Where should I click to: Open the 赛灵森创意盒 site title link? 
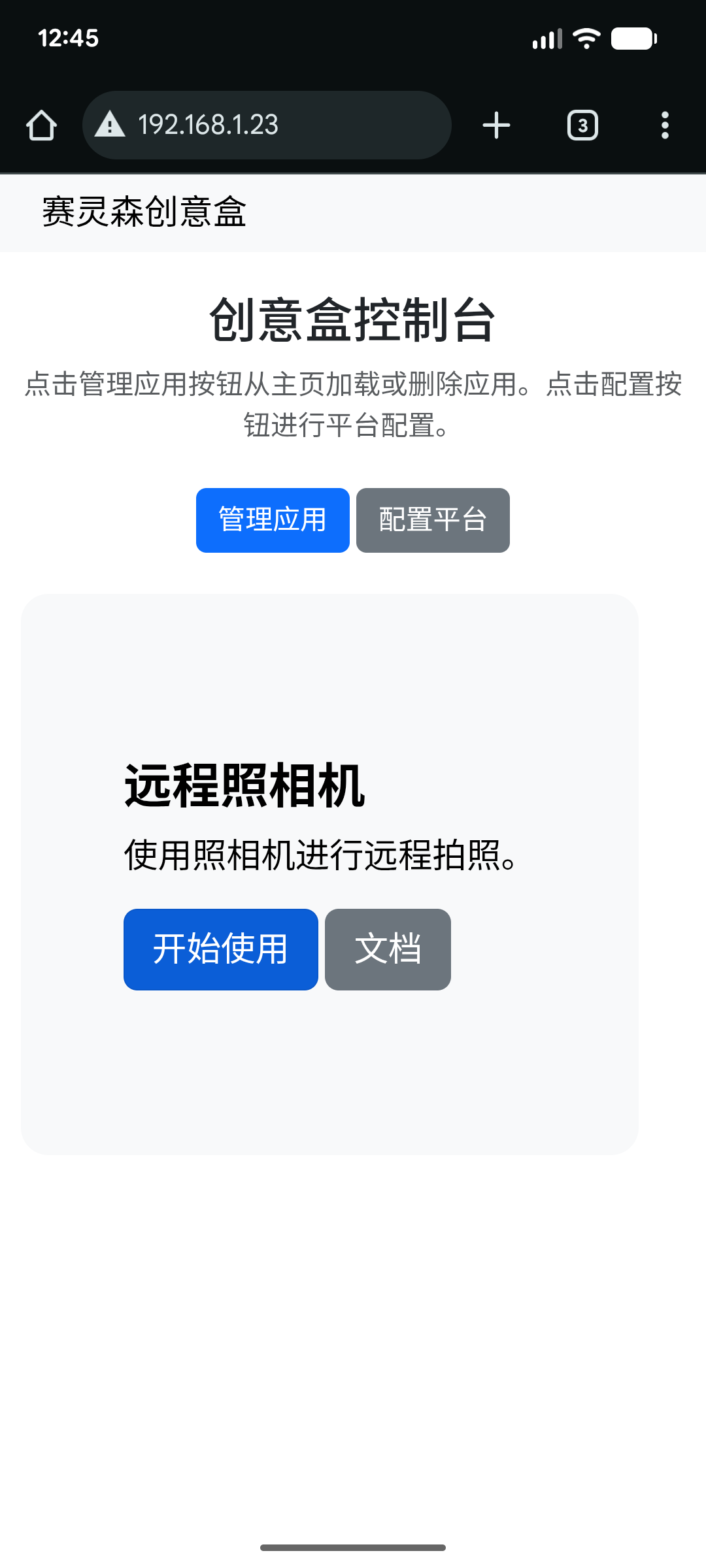tap(144, 212)
